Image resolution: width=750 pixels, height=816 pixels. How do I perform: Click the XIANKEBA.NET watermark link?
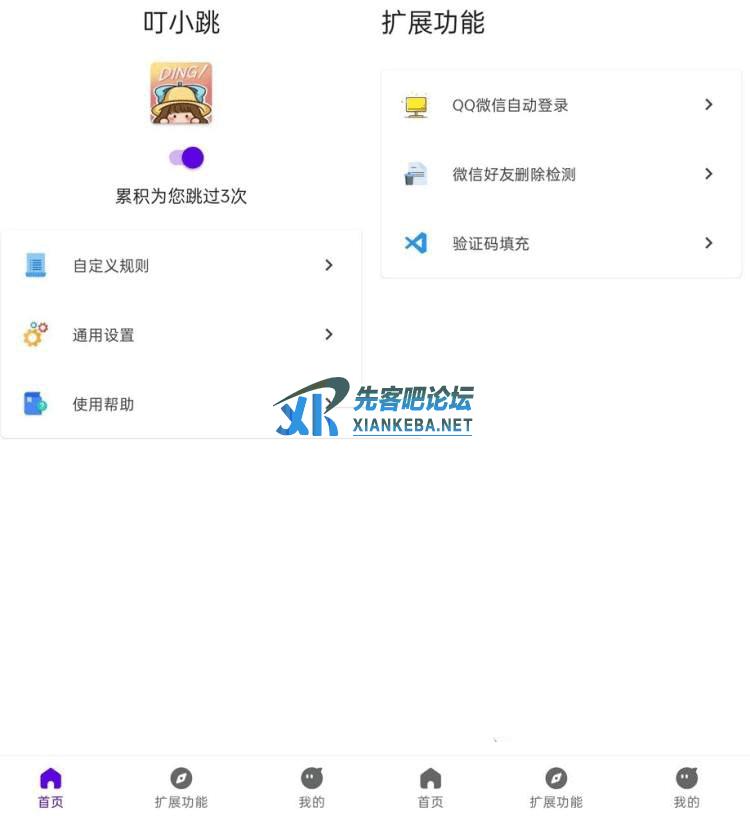413,425
